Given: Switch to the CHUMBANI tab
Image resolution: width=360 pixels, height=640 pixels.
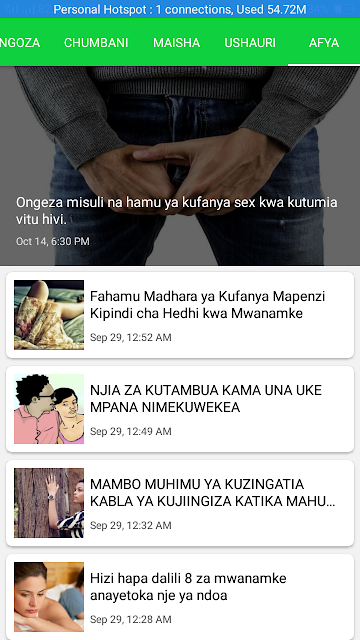Looking at the screenshot, I should tap(96, 42).
